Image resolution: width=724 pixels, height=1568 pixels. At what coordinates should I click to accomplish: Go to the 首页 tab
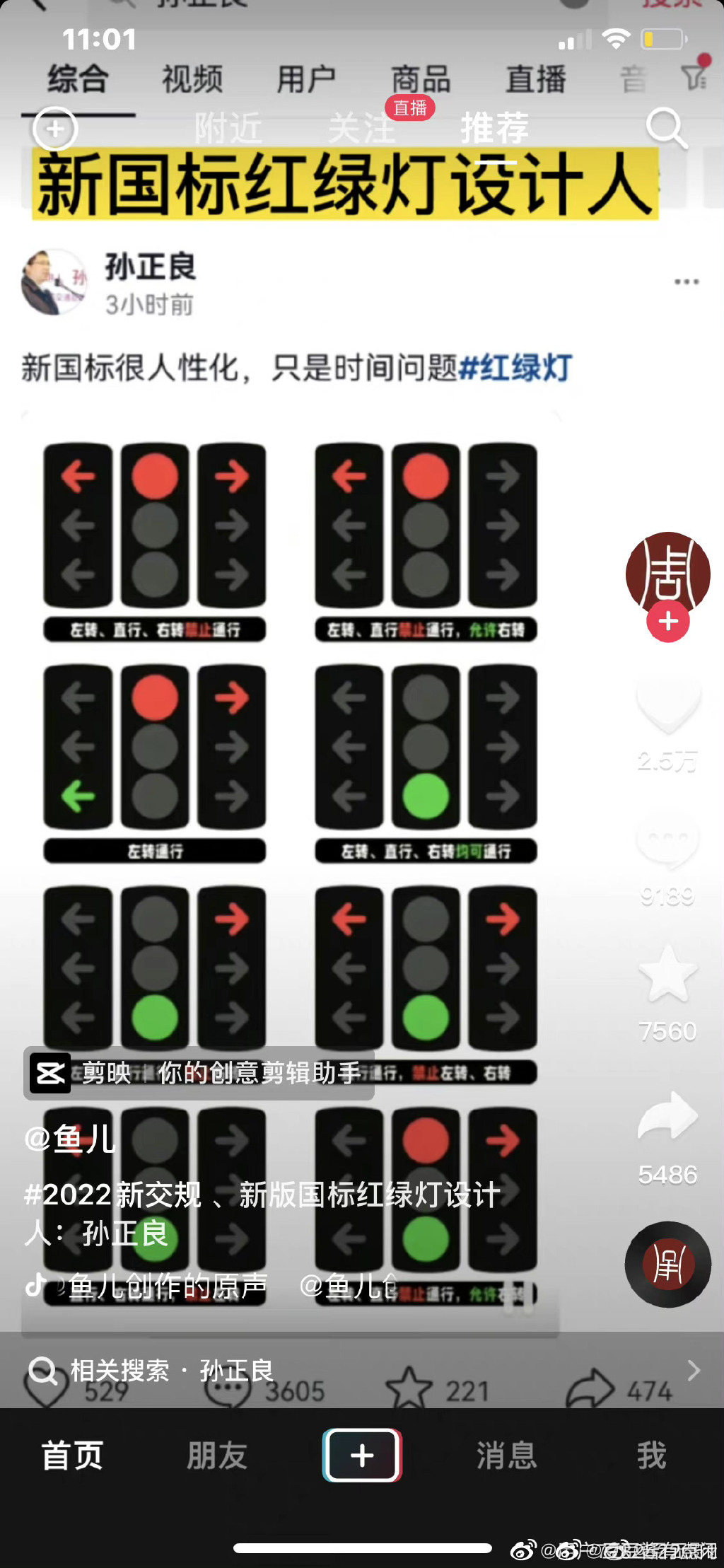(x=72, y=1455)
